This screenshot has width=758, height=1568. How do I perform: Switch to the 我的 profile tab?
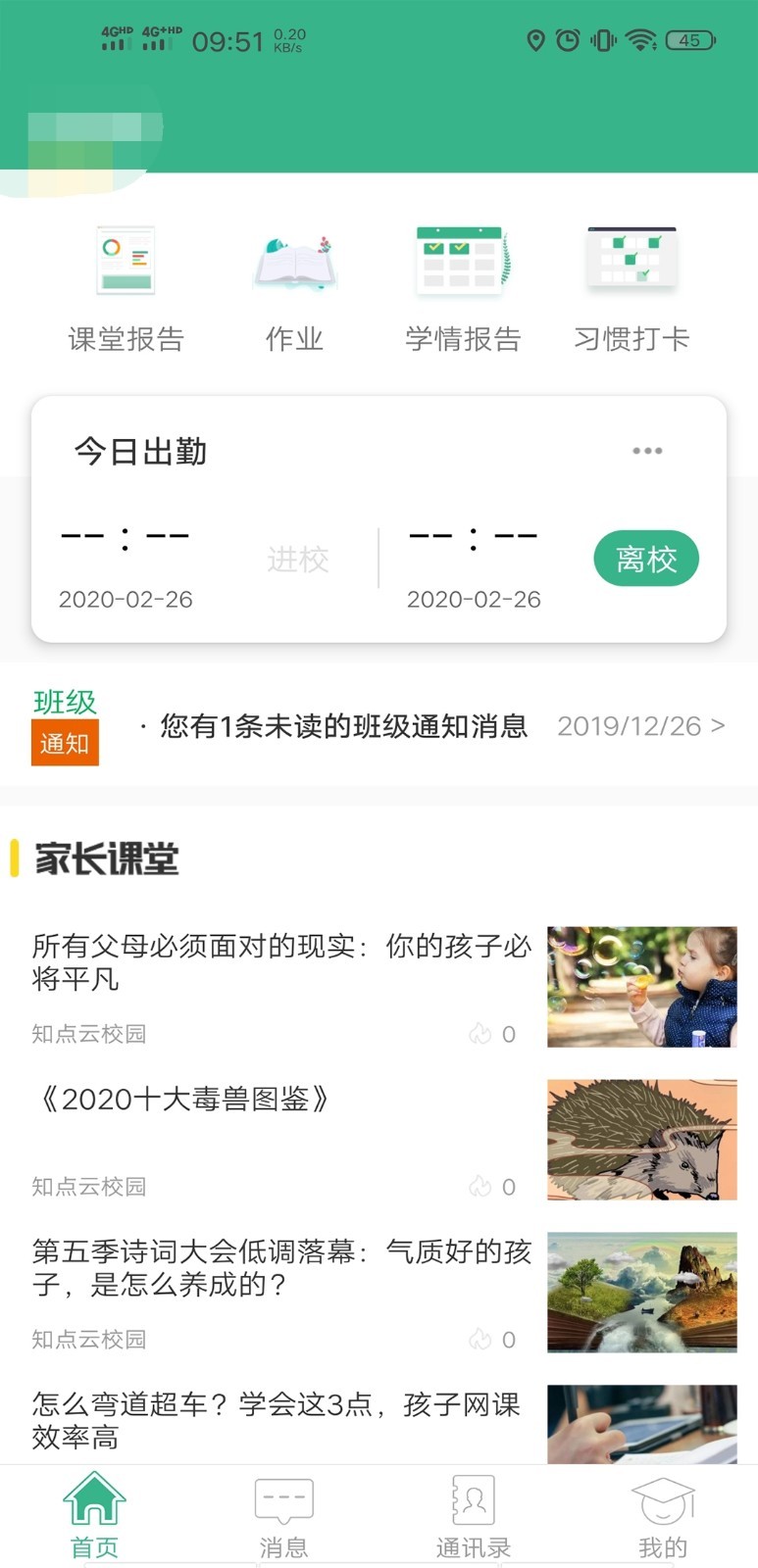[663, 1516]
